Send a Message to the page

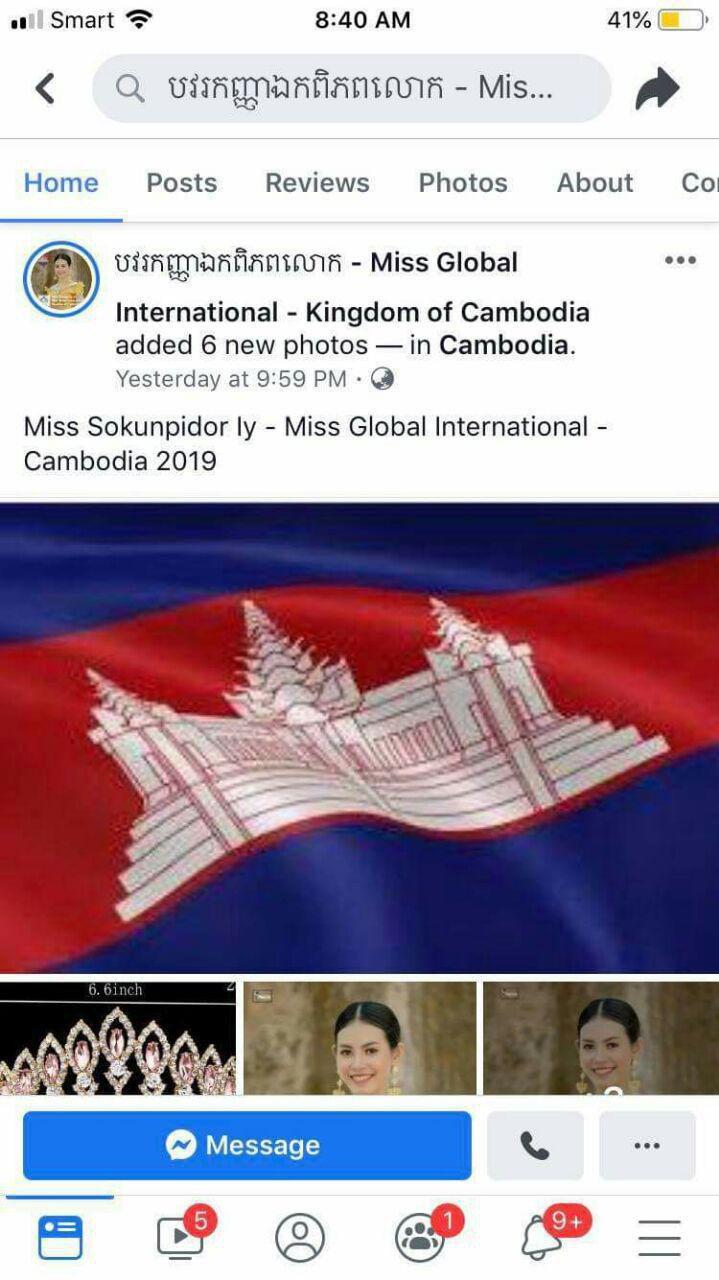pos(247,1145)
